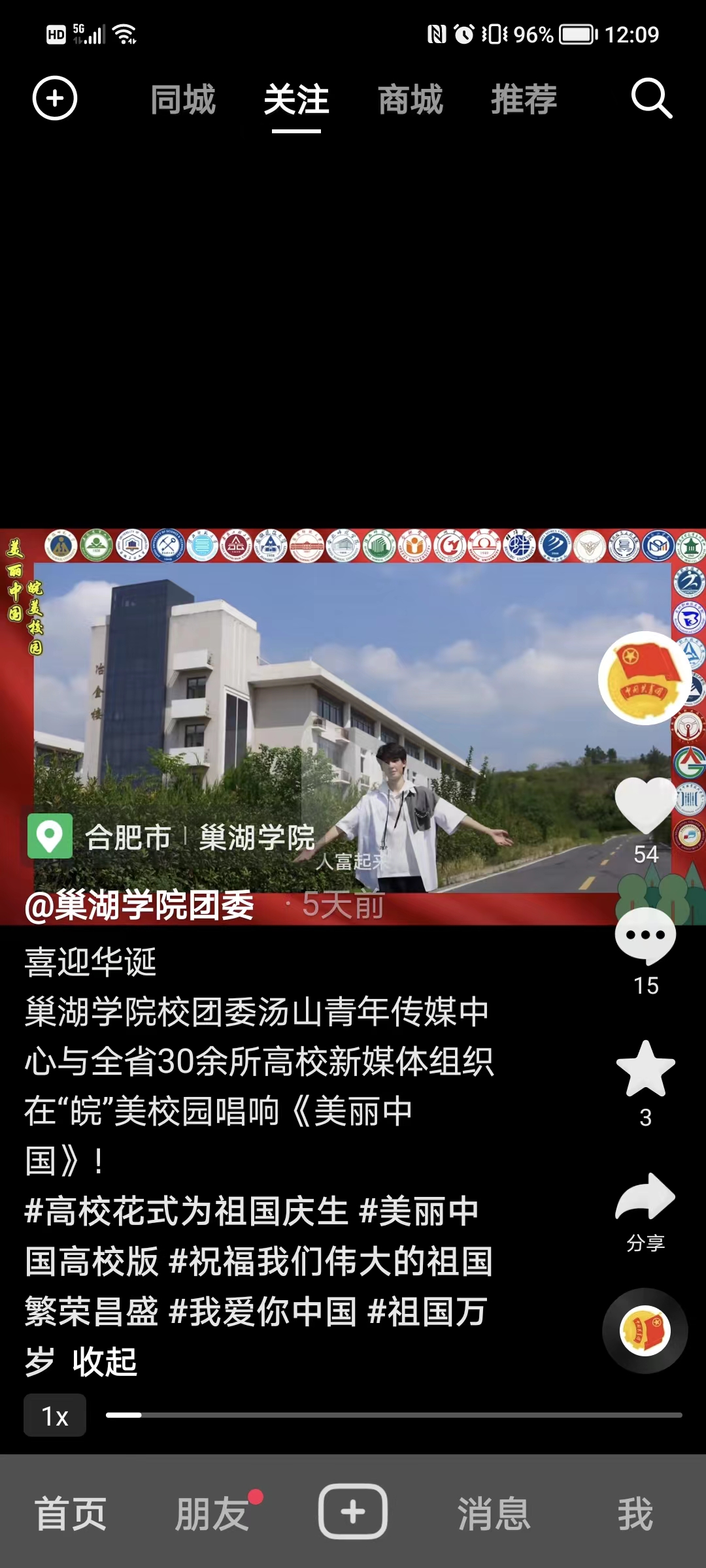Open @巢湖学院团委 profile name
This screenshot has height=1568, width=706.
coord(139,906)
